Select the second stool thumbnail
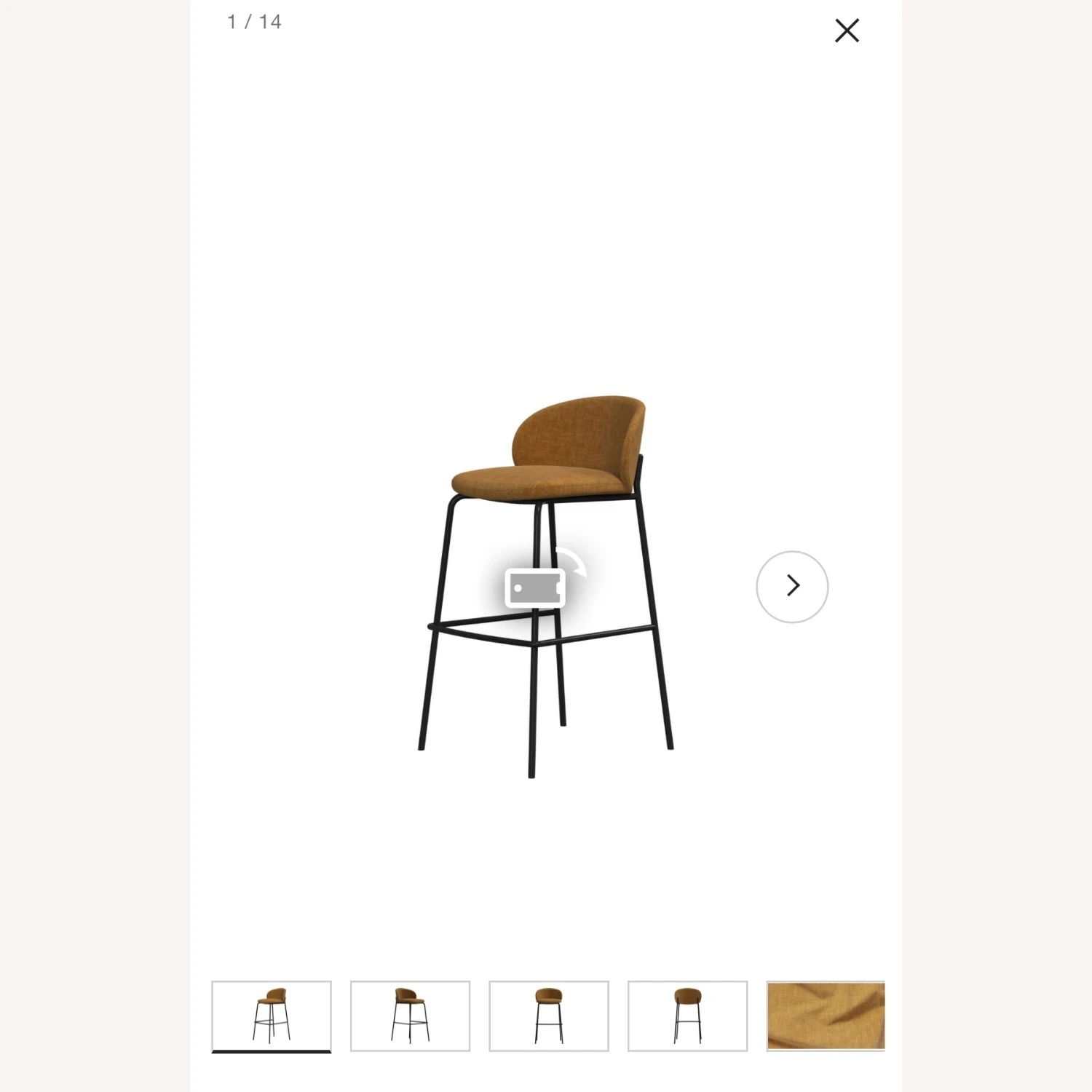 410,1016
